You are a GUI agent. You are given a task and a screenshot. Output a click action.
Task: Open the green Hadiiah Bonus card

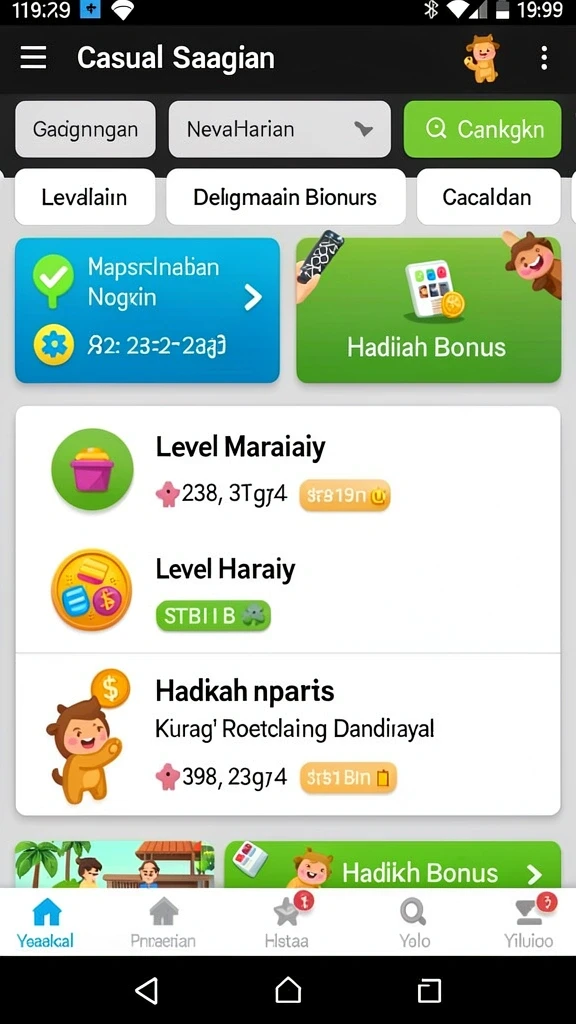[x=428, y=310]
